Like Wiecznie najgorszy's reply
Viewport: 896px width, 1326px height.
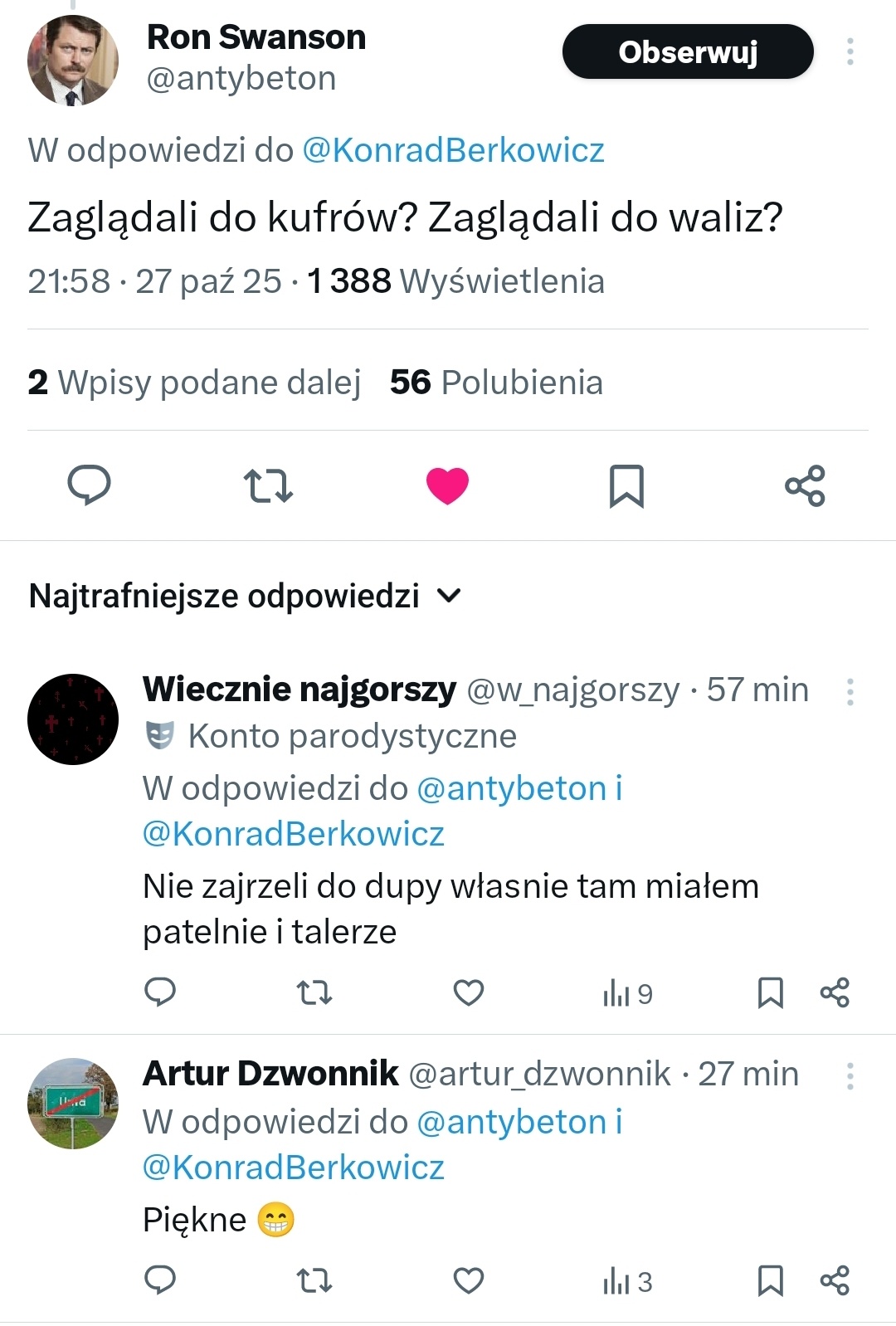pyautogui.click(x=469, y=992)
